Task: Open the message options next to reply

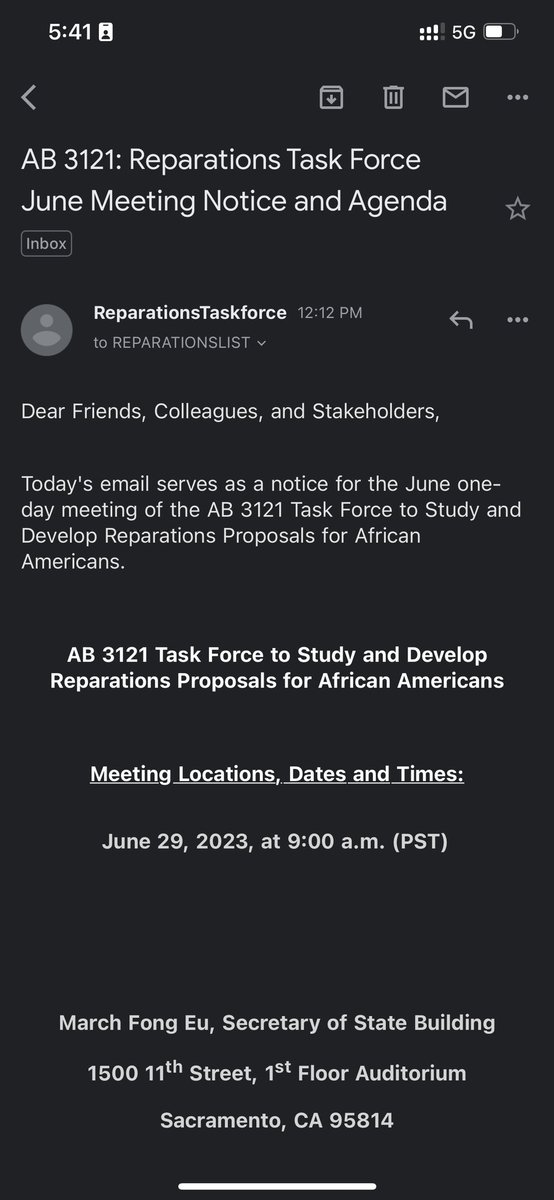Action: [517, 320]
